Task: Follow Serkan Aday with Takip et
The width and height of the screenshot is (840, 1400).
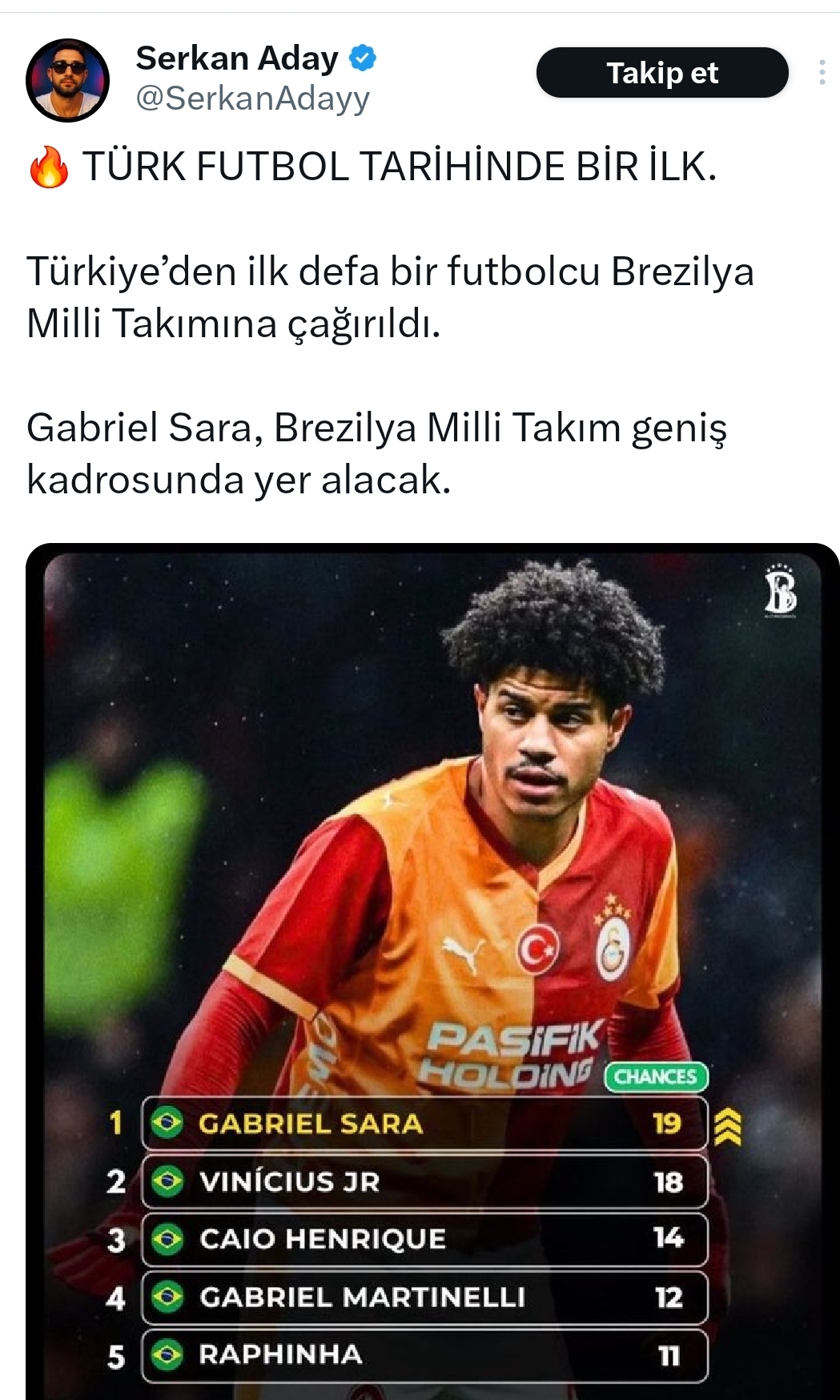Action: [x=661, y=73]
